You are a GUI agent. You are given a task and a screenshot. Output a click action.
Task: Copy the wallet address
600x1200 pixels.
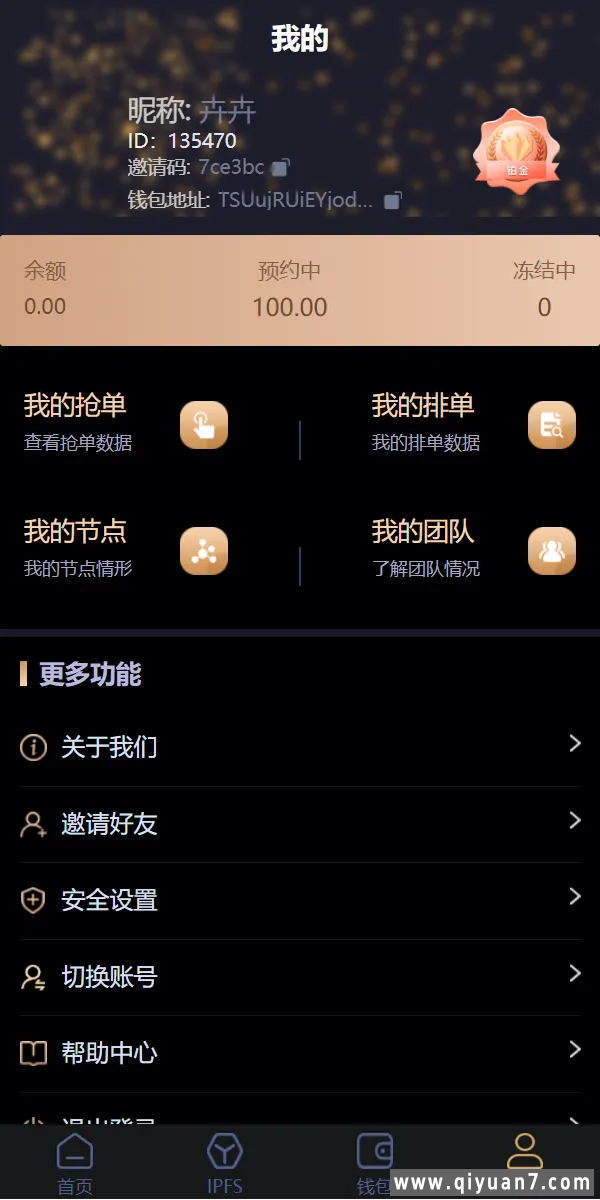[x=393, y=200]
